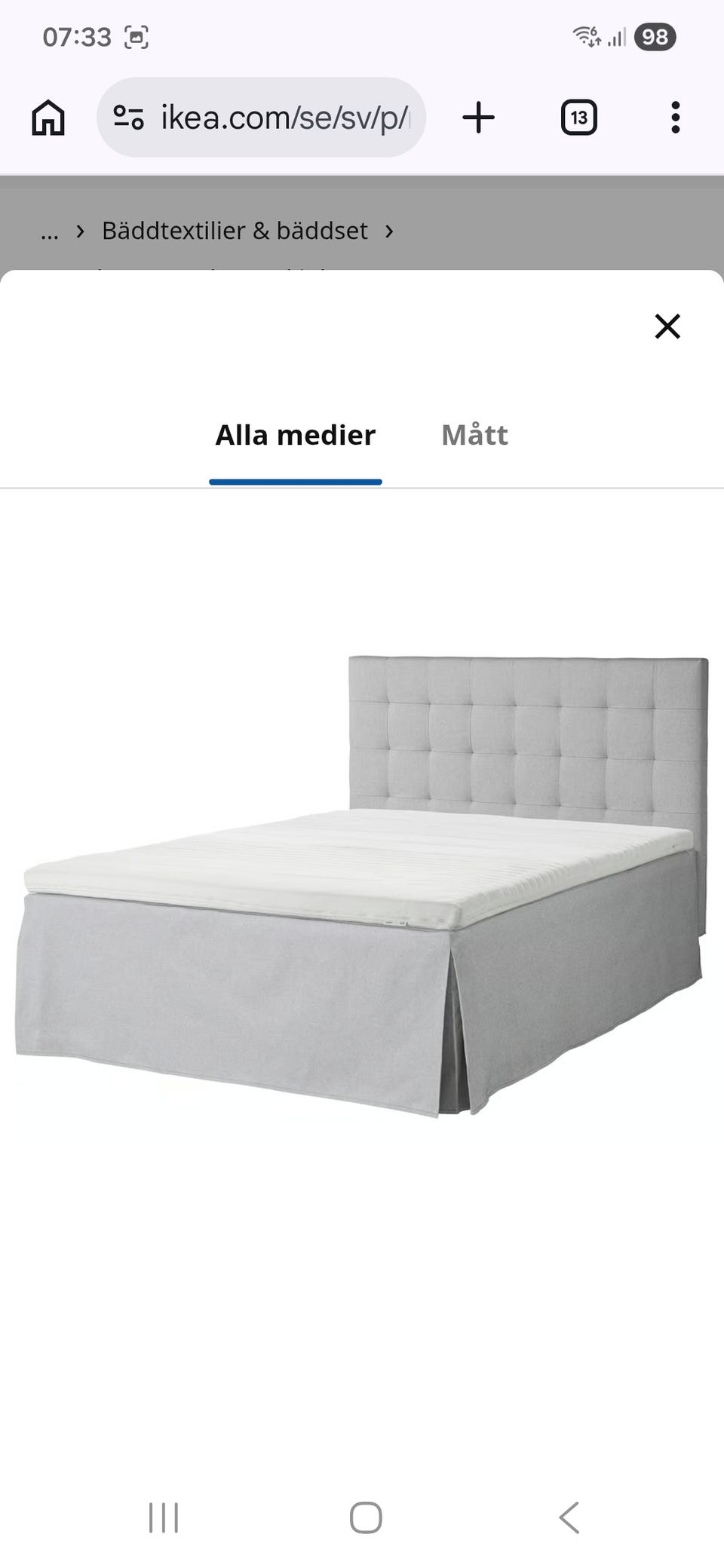724x1568 pixels.
Task: Open the Chrome three-dot menu
Action: [675, 117]
